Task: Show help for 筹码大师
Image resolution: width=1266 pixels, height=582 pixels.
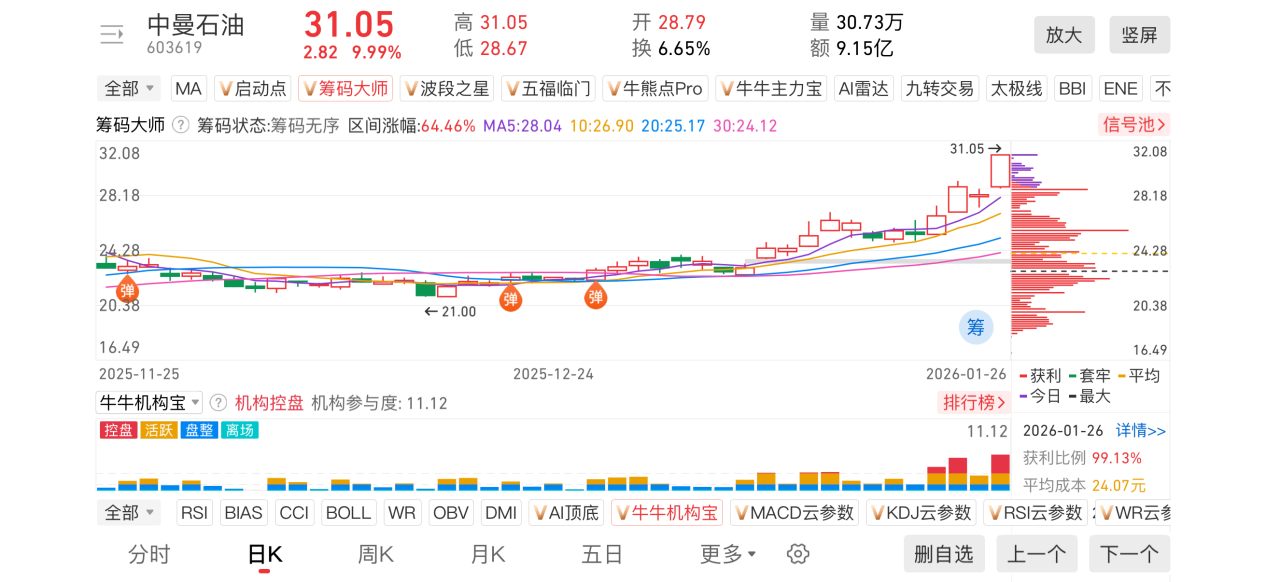Action: click(180, 125)
